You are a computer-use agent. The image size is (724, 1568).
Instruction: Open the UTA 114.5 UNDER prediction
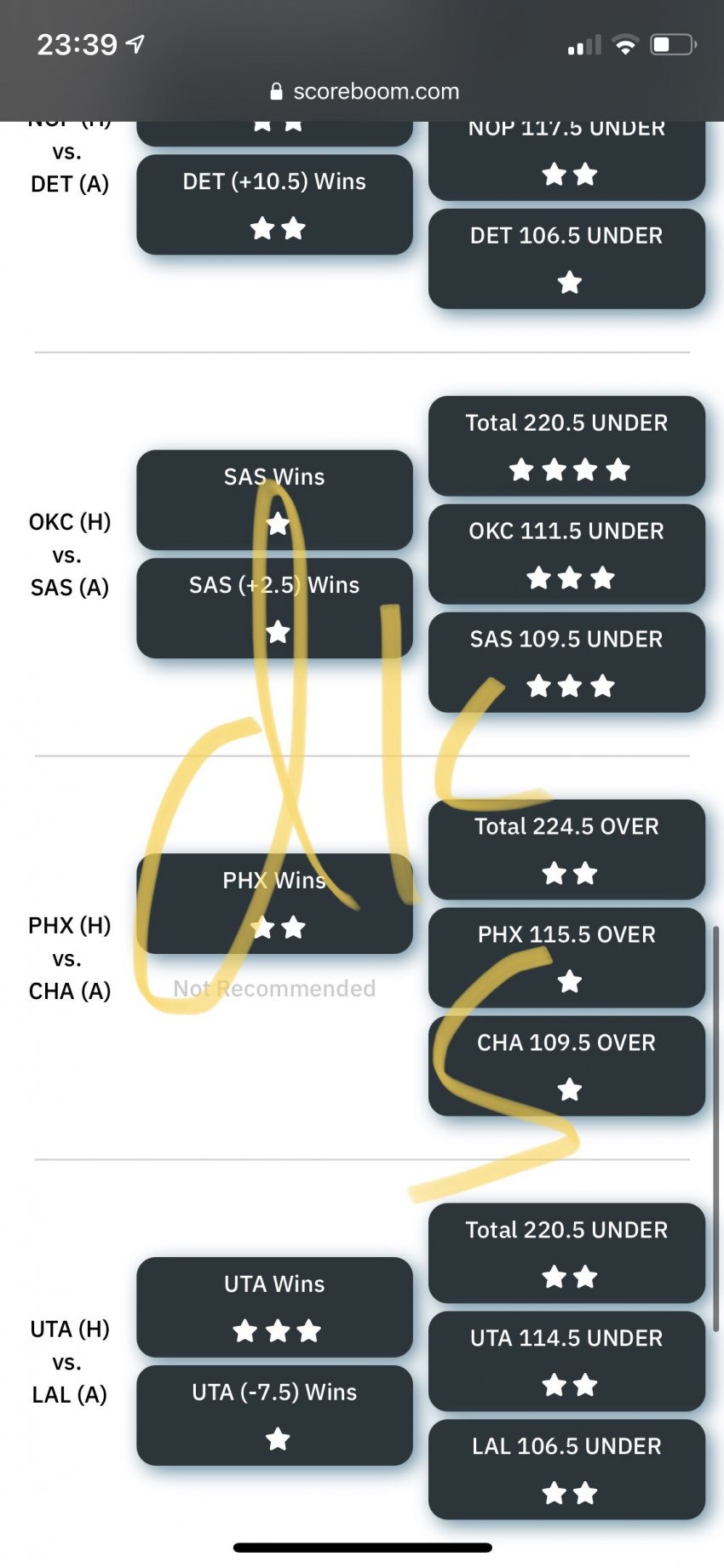pyautogui.click(x=566, y=1360)
